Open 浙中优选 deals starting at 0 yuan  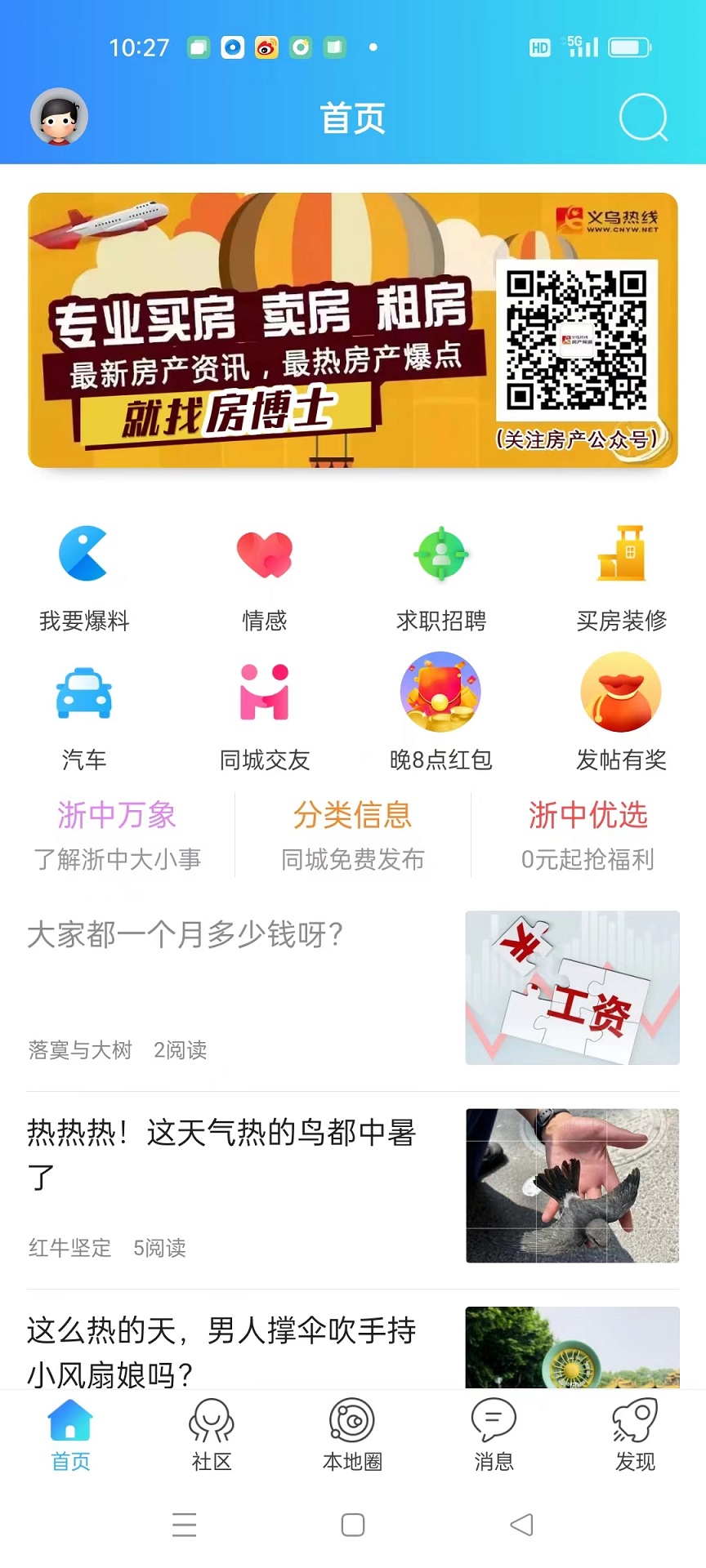coord(588,833)
